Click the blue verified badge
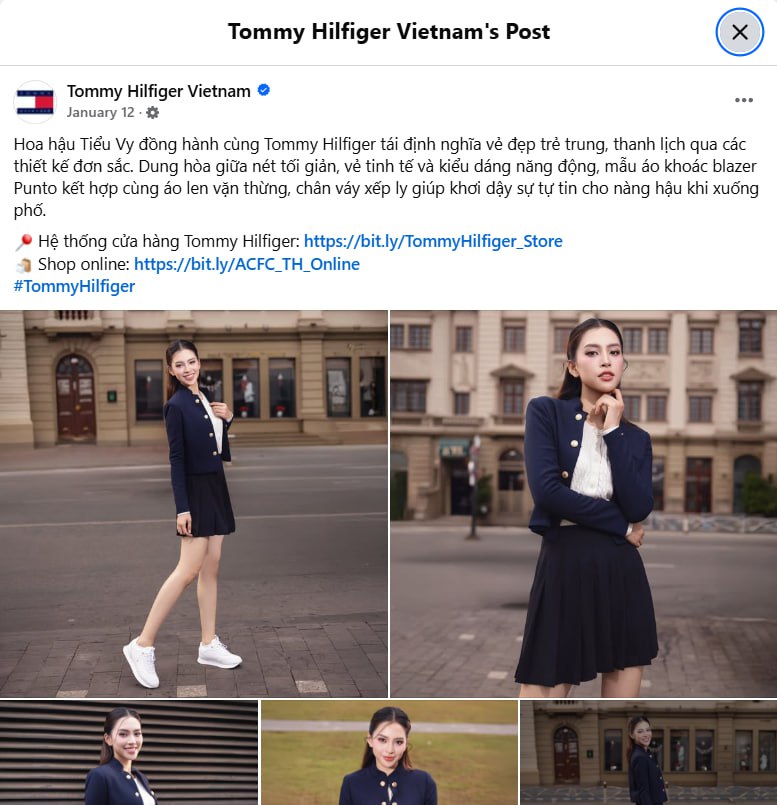777x805 pixels. pyautogui.click(x=263, y=90)
